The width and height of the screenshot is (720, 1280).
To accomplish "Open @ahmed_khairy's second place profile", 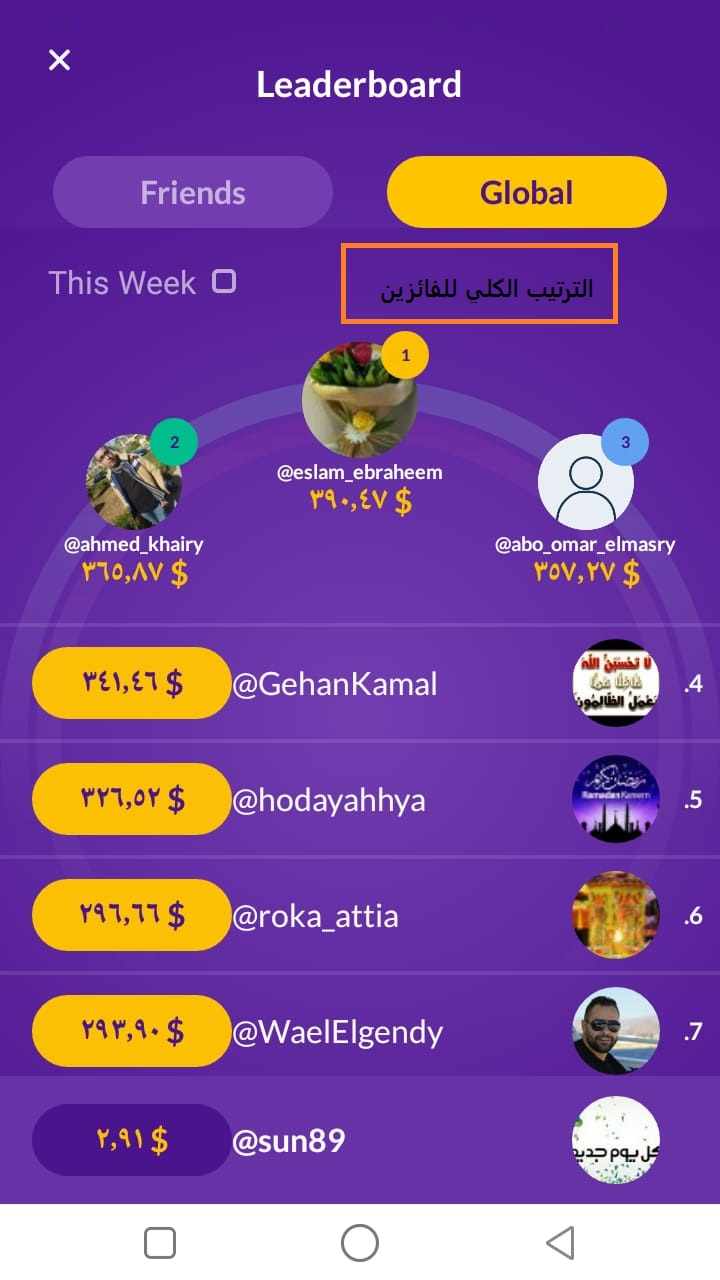I will [134, 482].
